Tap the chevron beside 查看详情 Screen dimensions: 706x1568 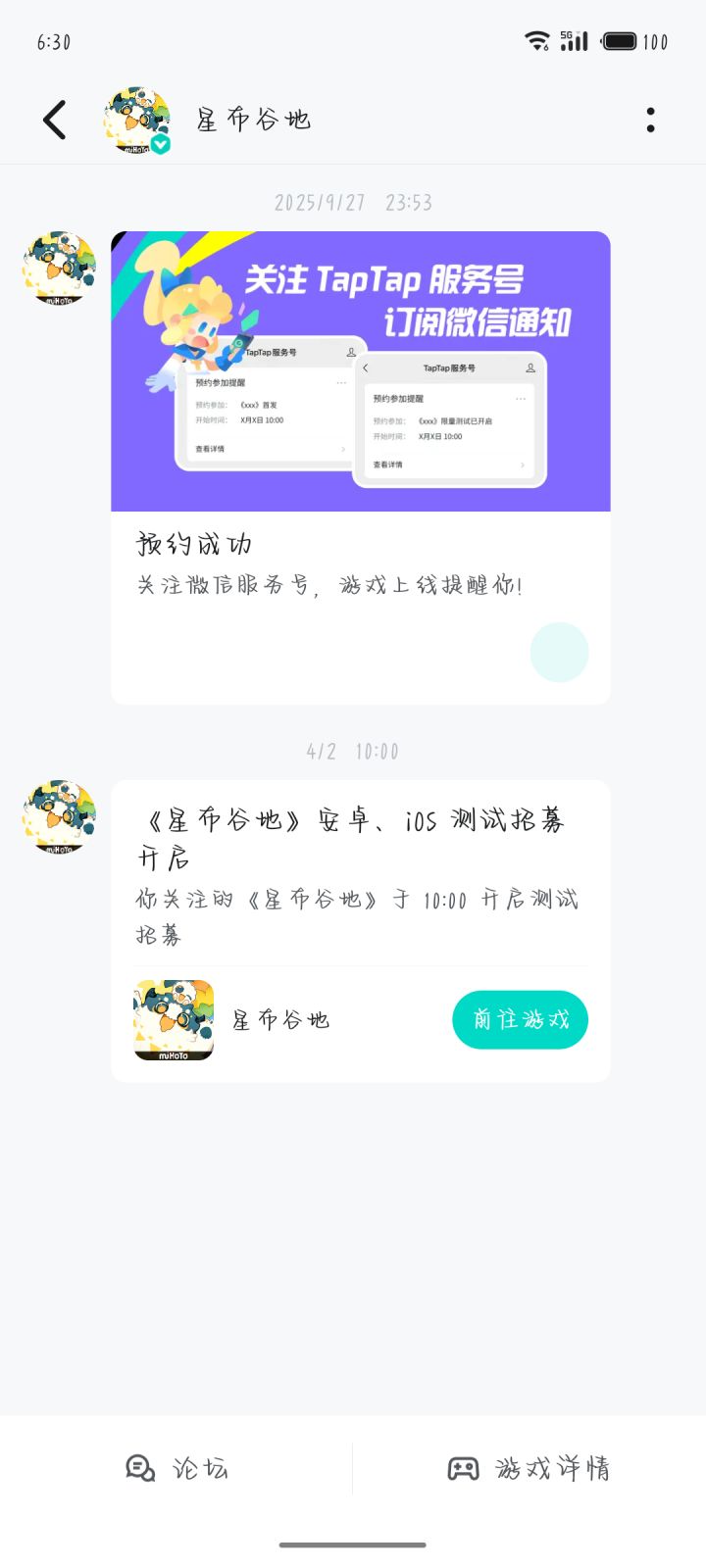pos(343,450)
